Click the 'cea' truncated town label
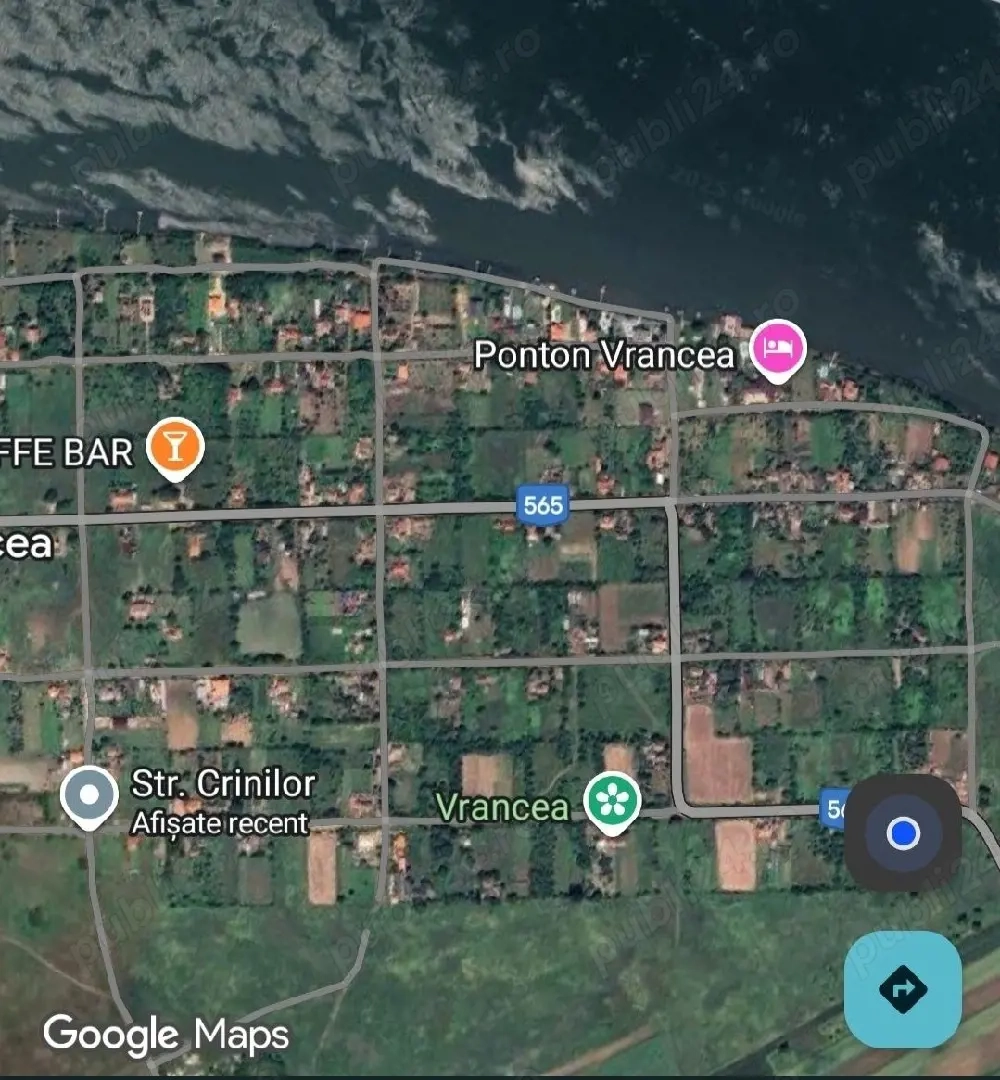The width and height of the screenshot is (1000, 1080). (24, 545)
